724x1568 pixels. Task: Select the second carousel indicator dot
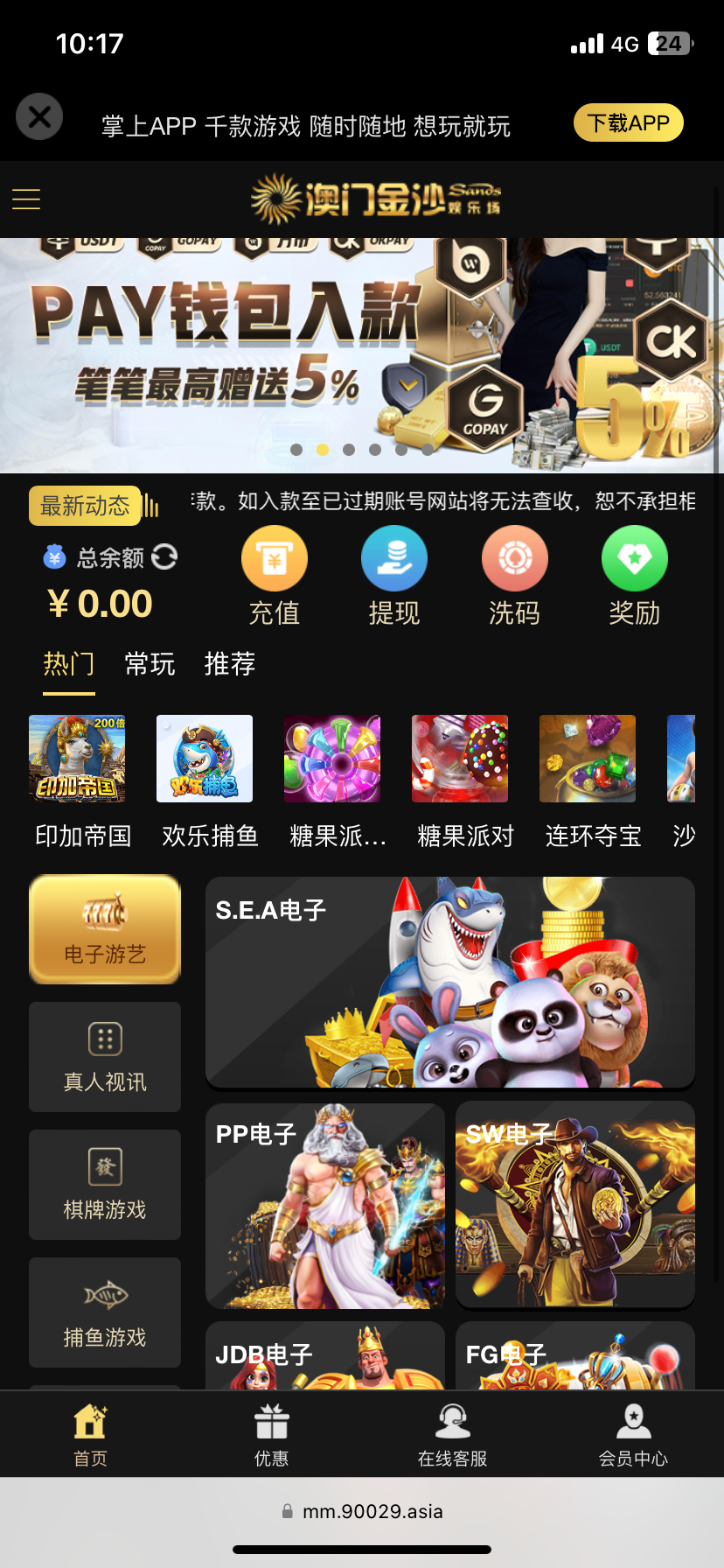pos(322,449)
